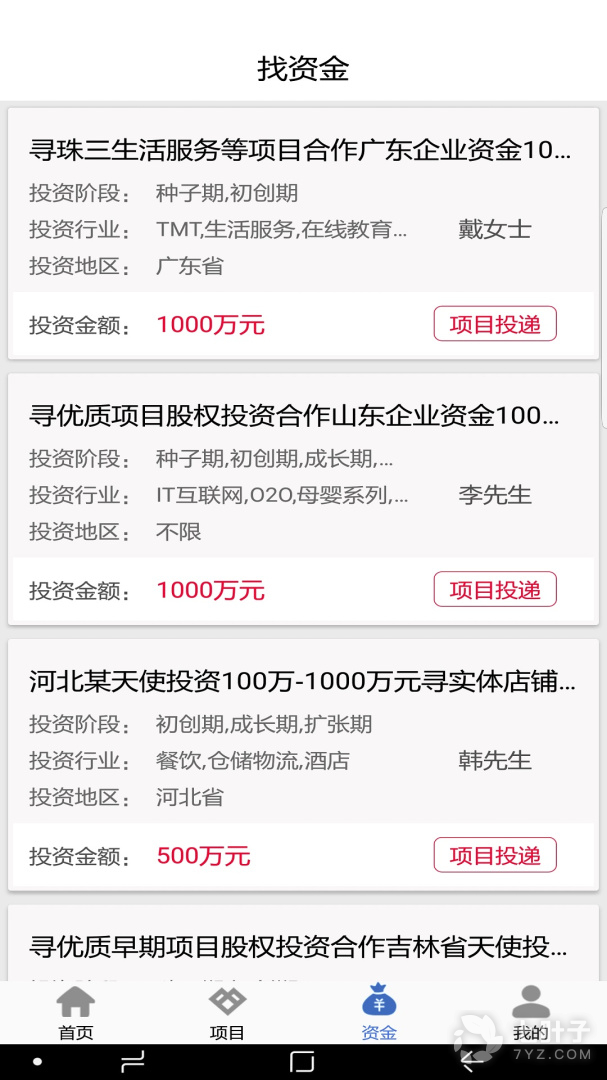
Task: Switch to the 首页 home tab
Action: [76, 1012]
